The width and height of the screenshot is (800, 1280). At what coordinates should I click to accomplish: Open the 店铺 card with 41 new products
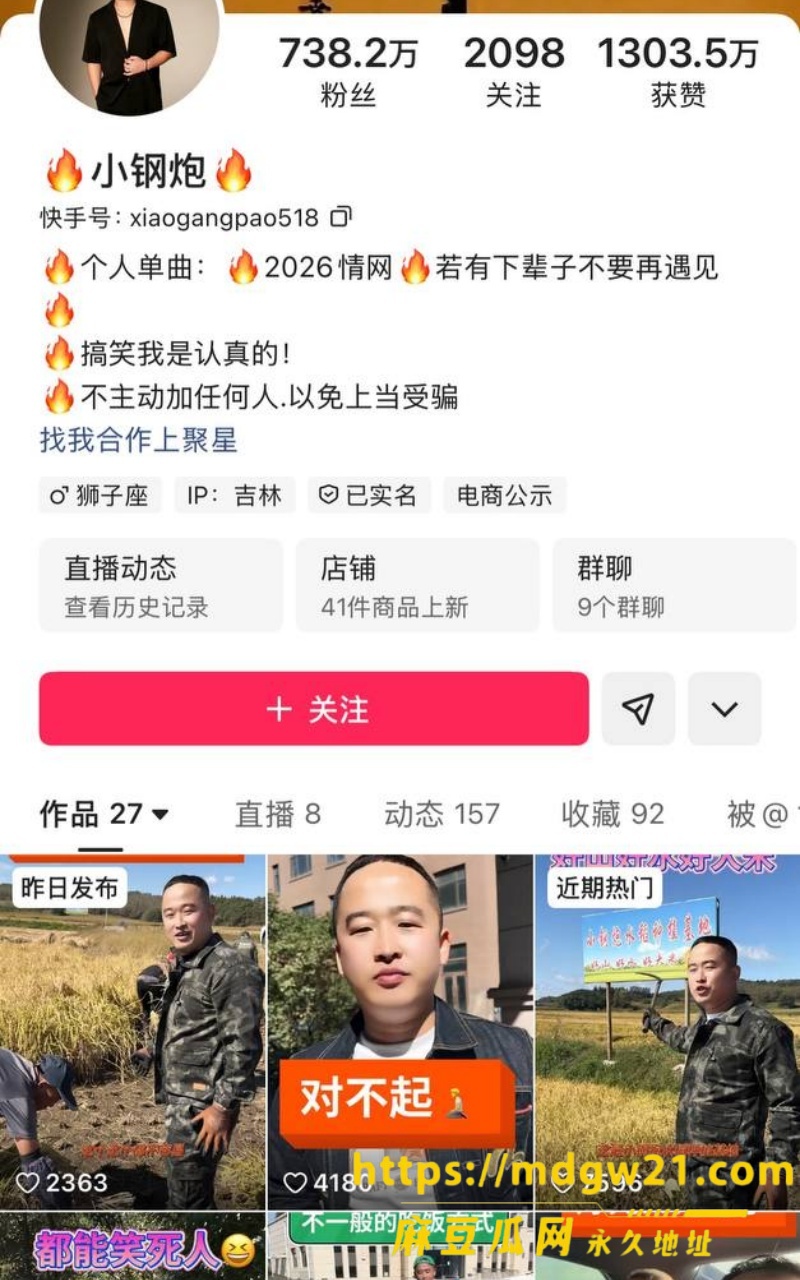[x=417, y=585]
